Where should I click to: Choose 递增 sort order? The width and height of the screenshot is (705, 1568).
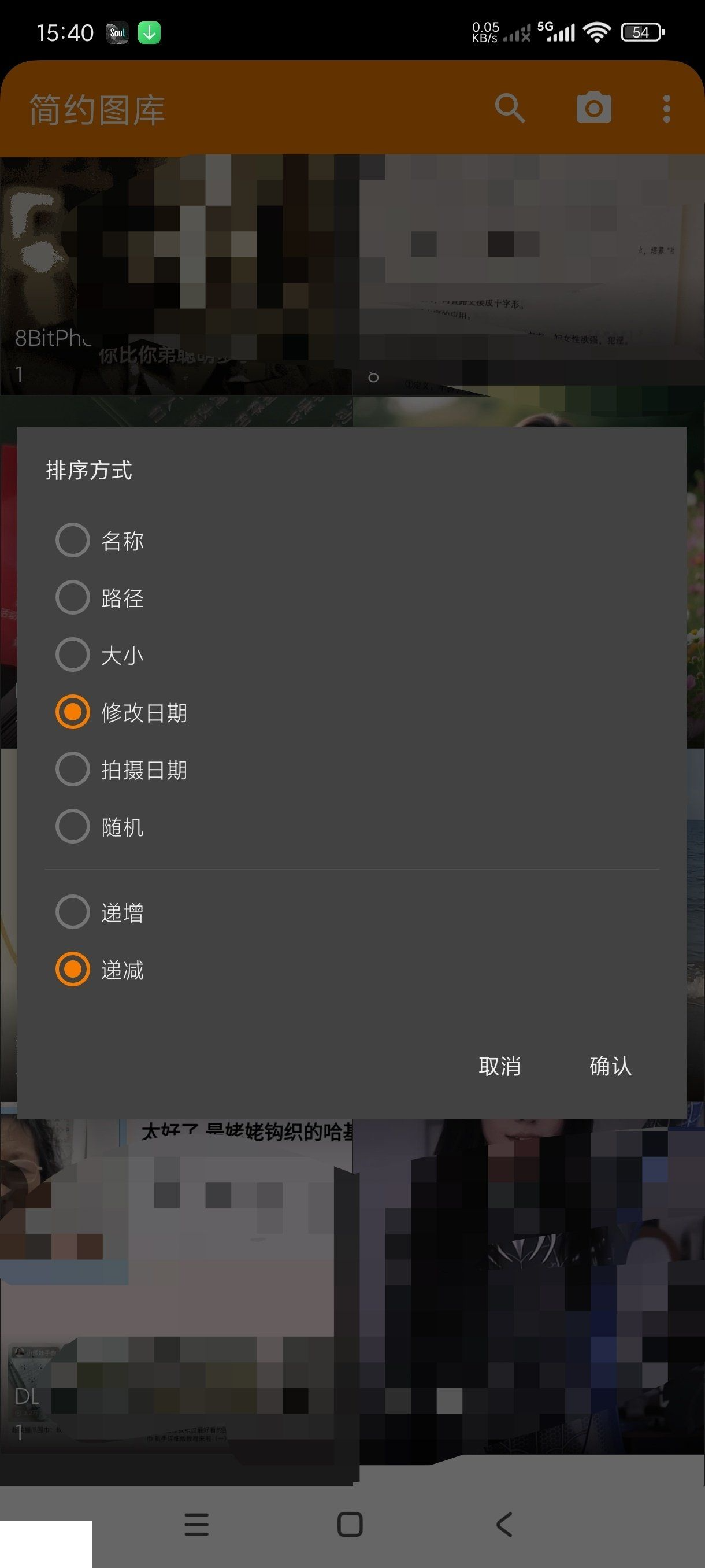122,912
